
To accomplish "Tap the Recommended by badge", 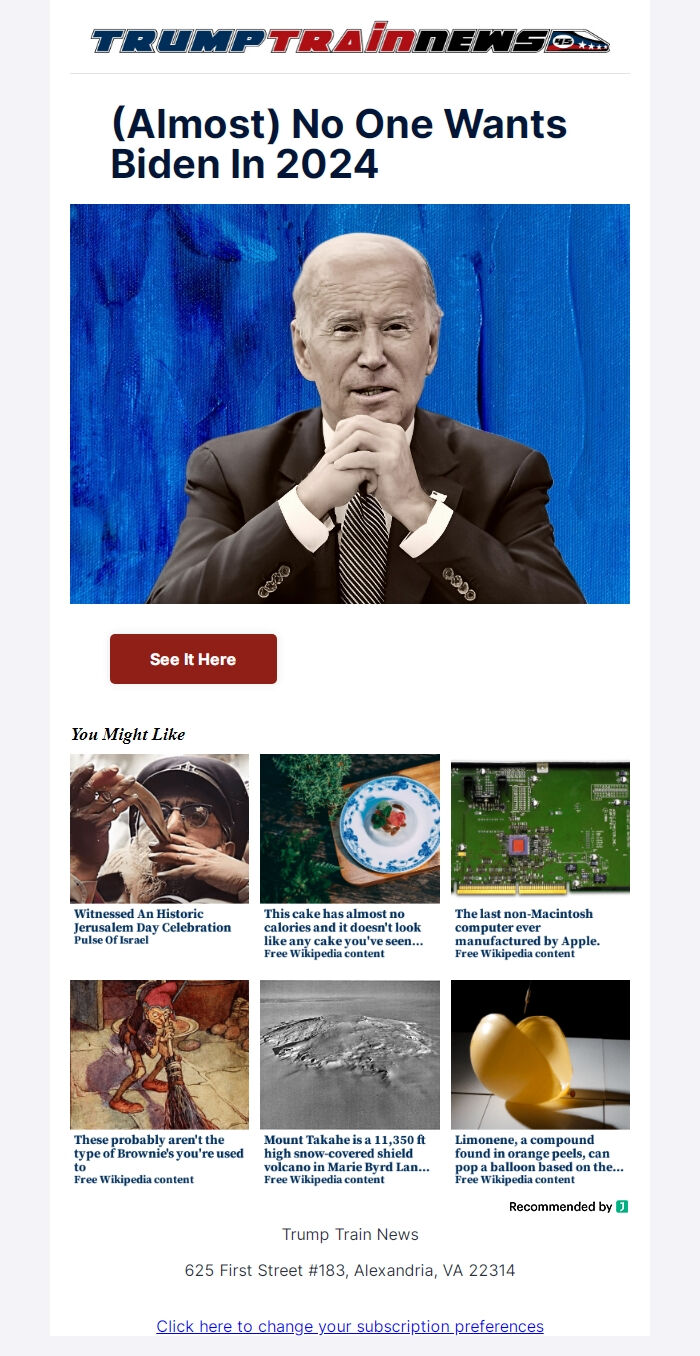I will [568, 1207].
